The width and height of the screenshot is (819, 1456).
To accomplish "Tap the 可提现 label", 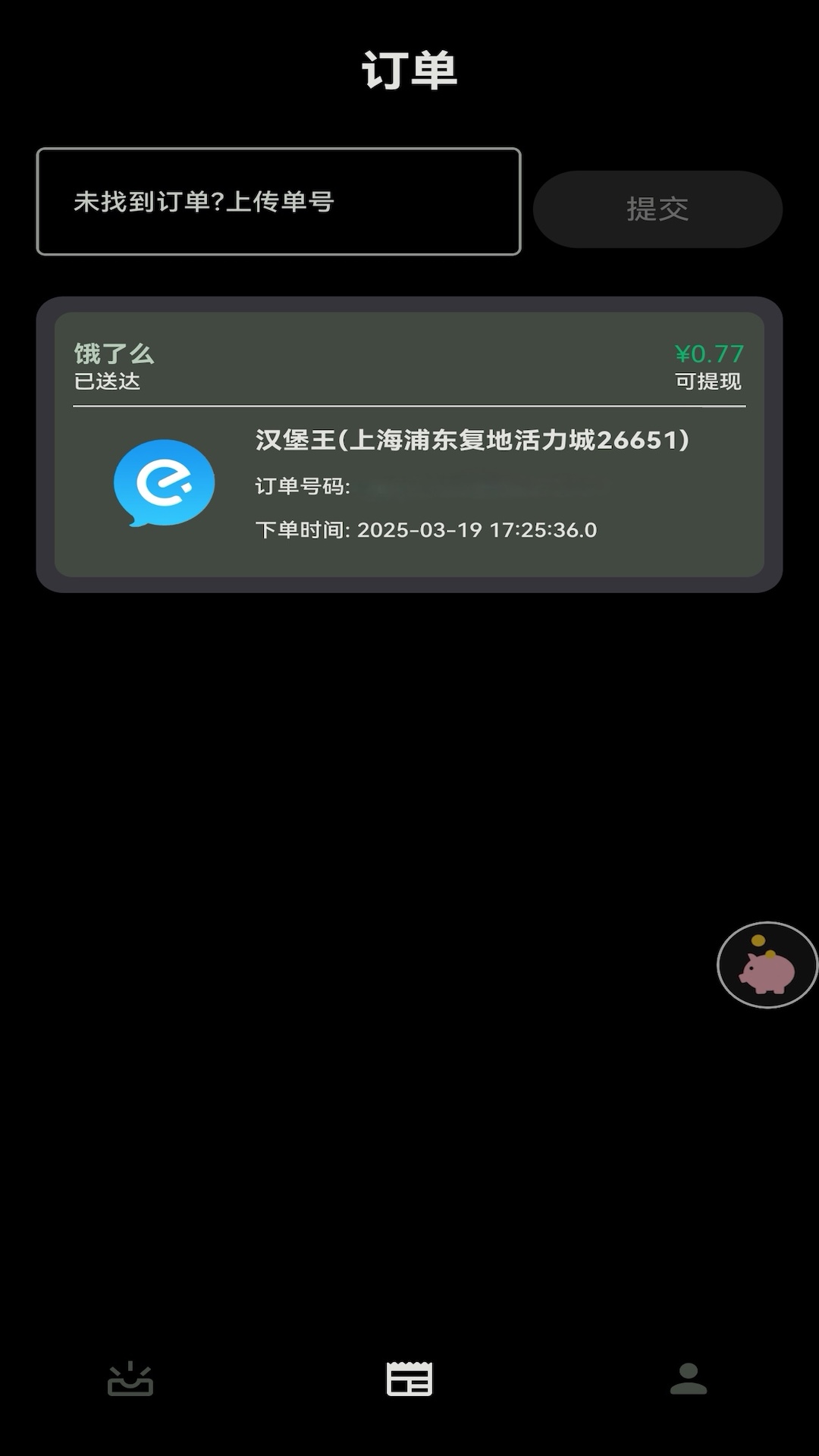I will [x=710, y=383].
